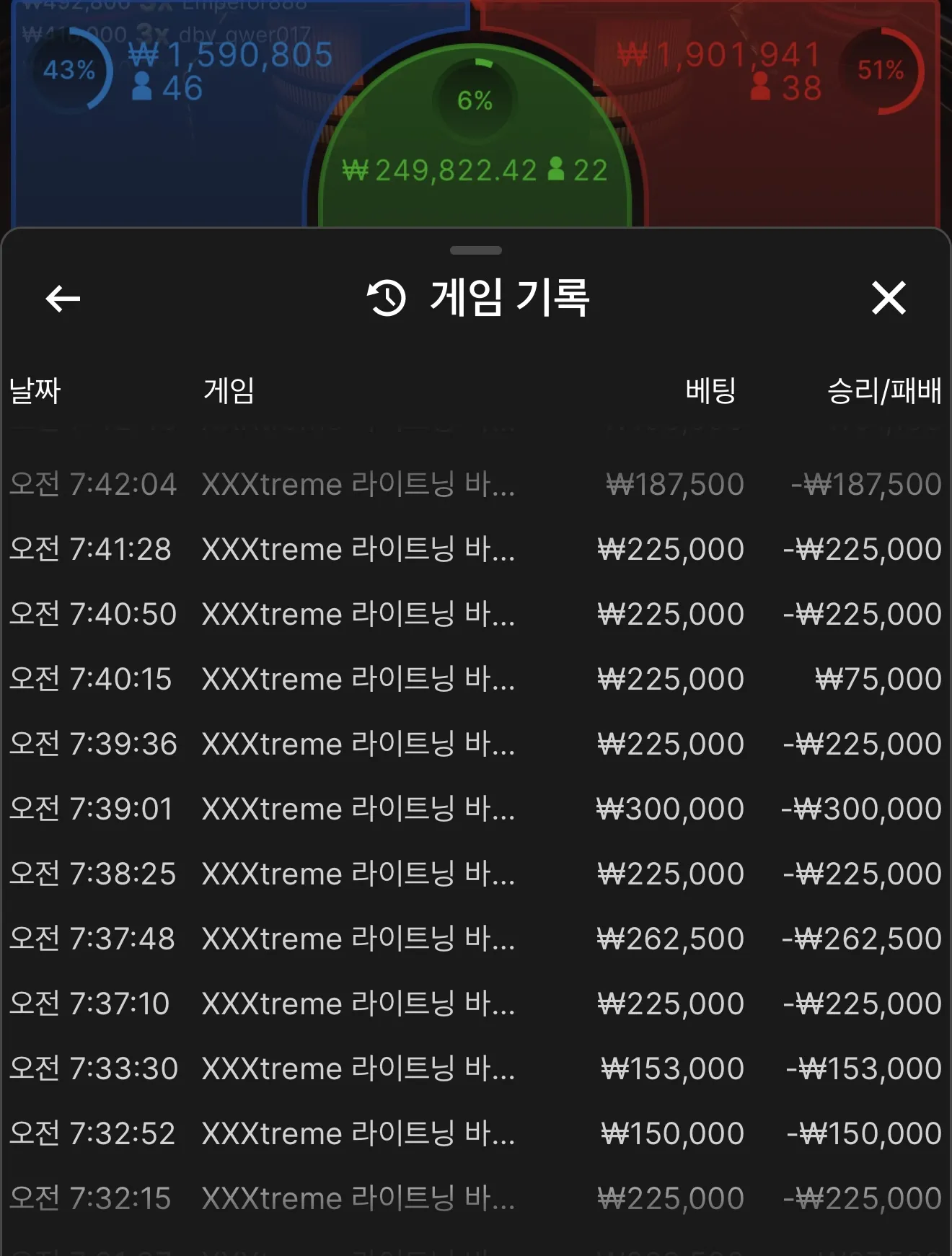The width and height of the screenshot is (952, 1256).
Task: Tap the sheet drag handle
Action: click(475, 250)
